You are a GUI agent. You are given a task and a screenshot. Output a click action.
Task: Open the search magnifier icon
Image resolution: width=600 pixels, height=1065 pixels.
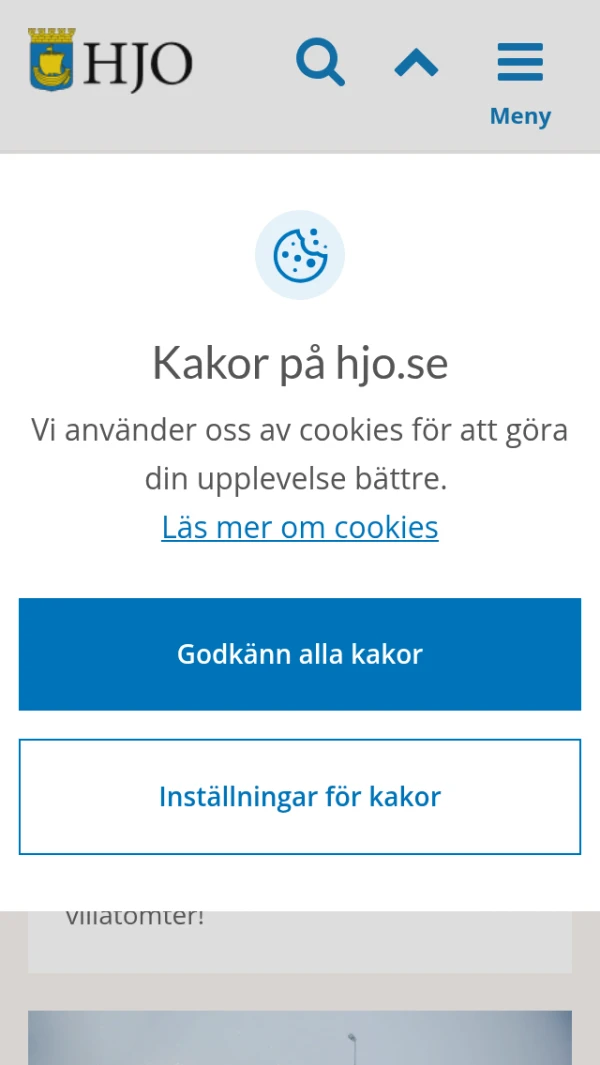click(x=320, y=63)
